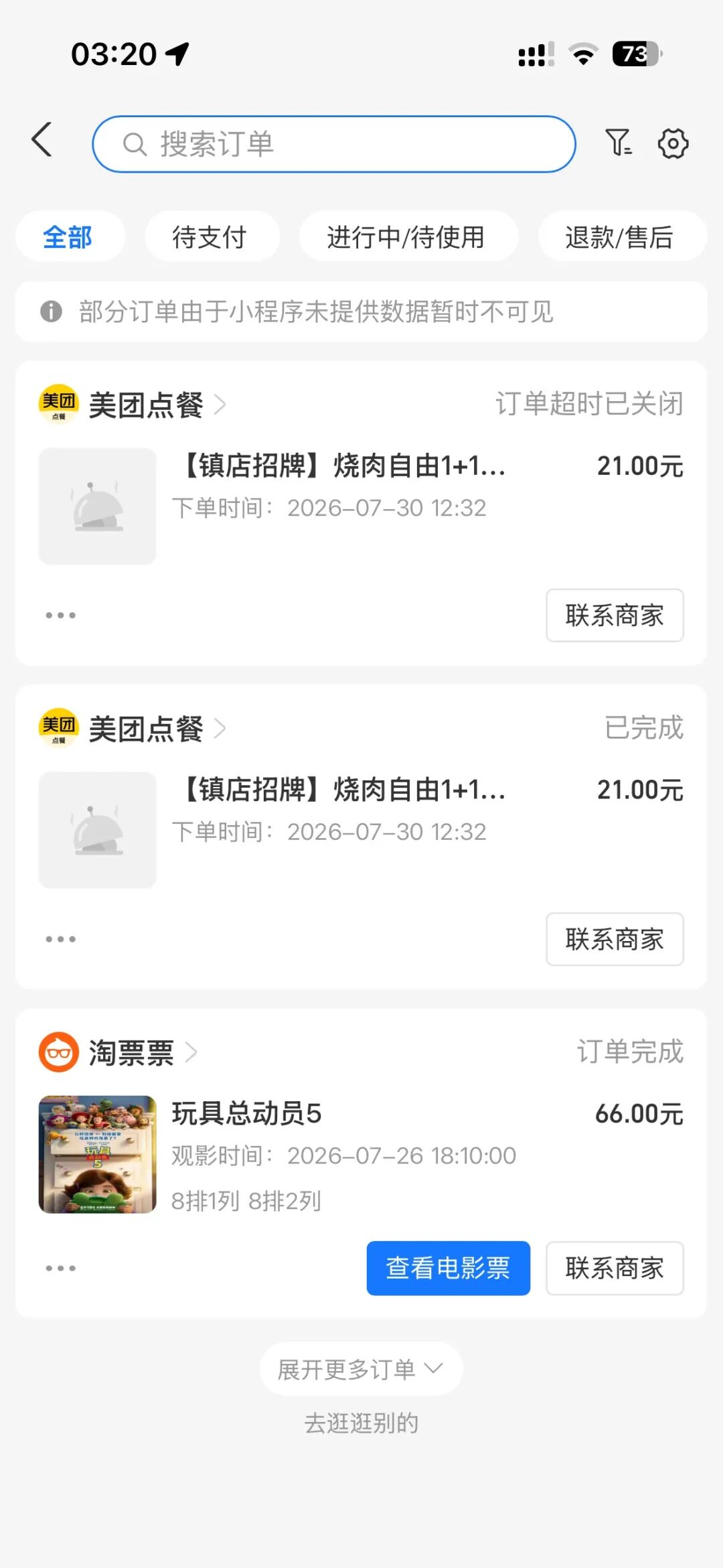This screenshot has height=1568, width=723.
Task: Open the order filter icon
Action: pos(619,143)
